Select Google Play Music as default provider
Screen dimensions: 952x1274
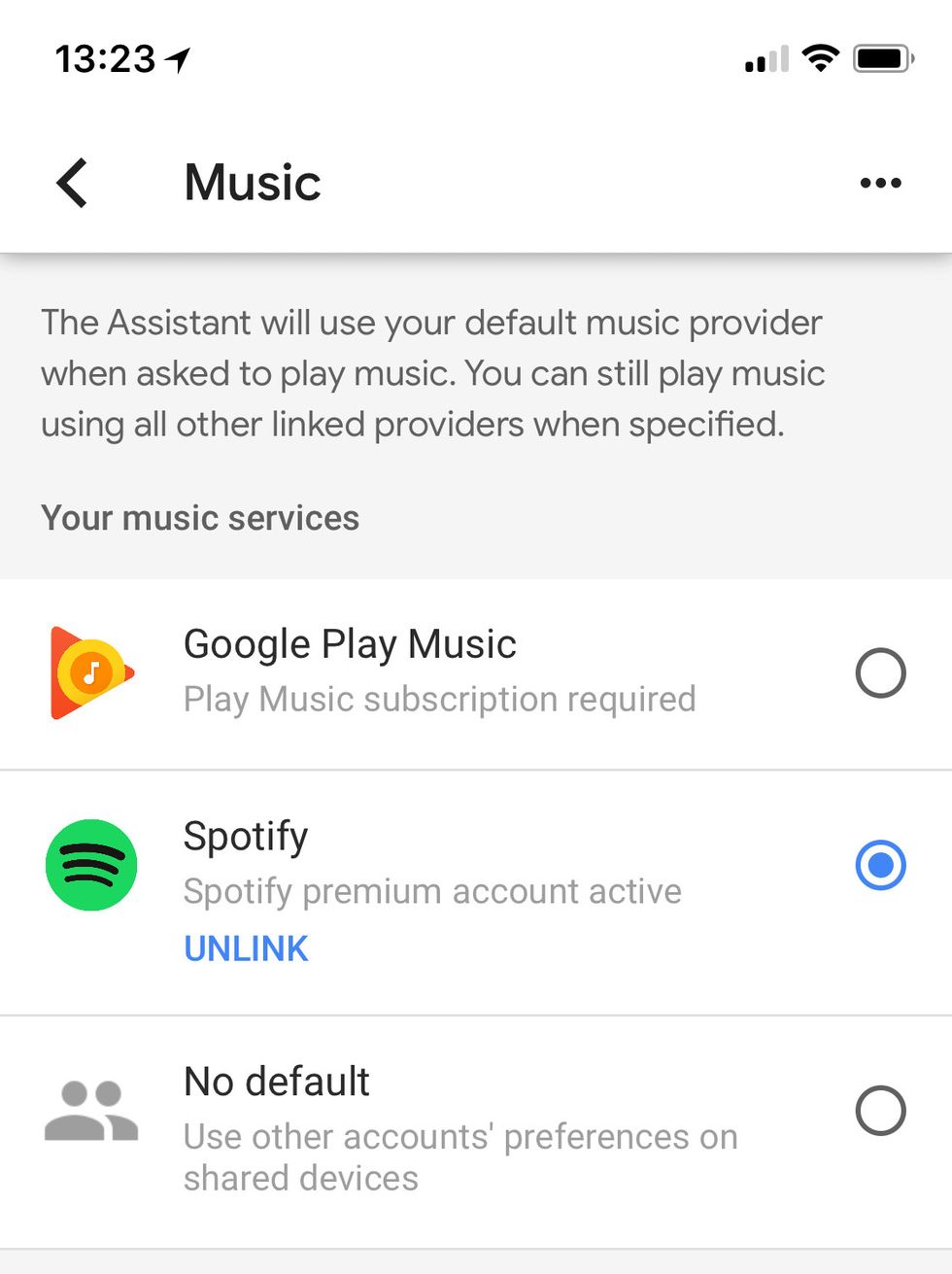[880, 673]
